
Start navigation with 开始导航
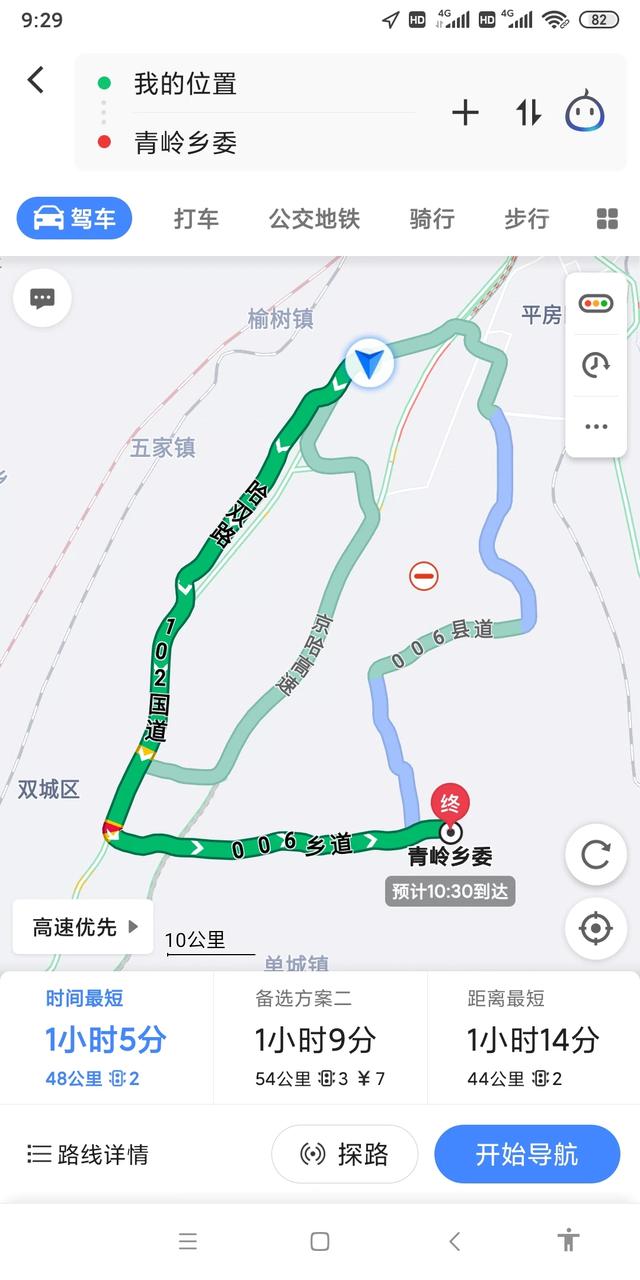[527, 1154]
